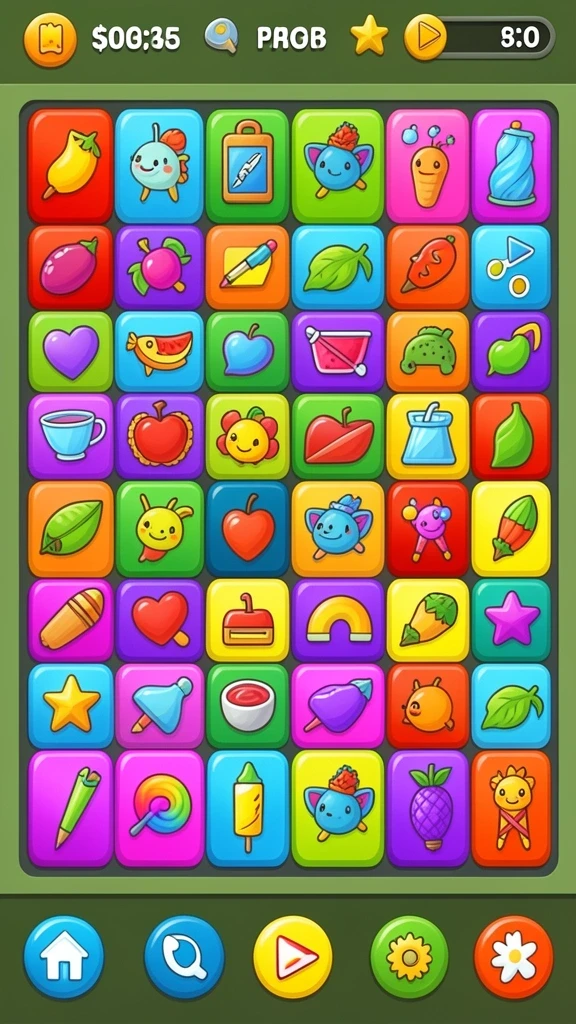576x1024 pixels.
Task: Tap the teacup tile
Action: click(71, 436)
